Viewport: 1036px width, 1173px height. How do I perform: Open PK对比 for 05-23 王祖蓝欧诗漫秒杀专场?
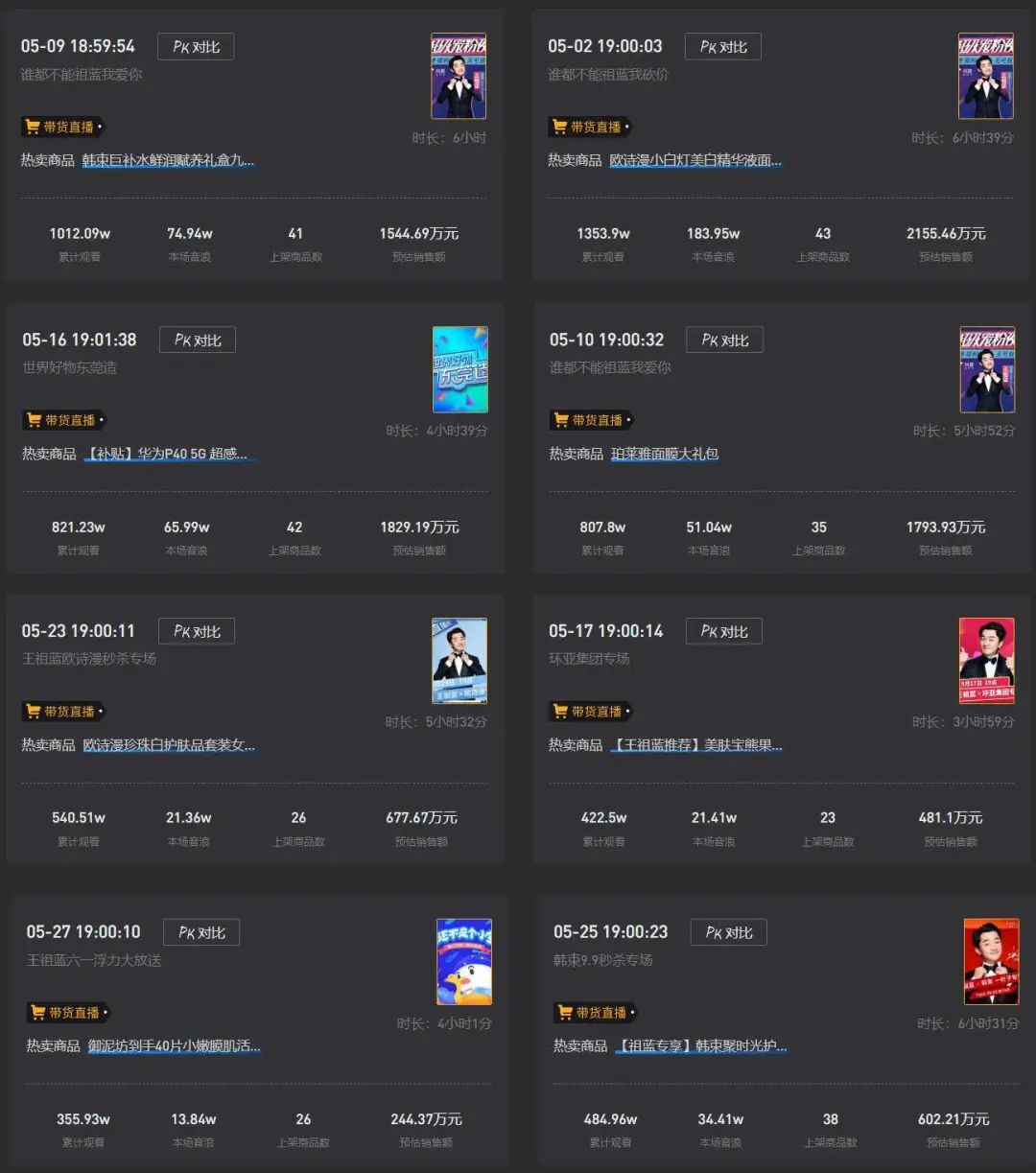(x=196, y=630)
